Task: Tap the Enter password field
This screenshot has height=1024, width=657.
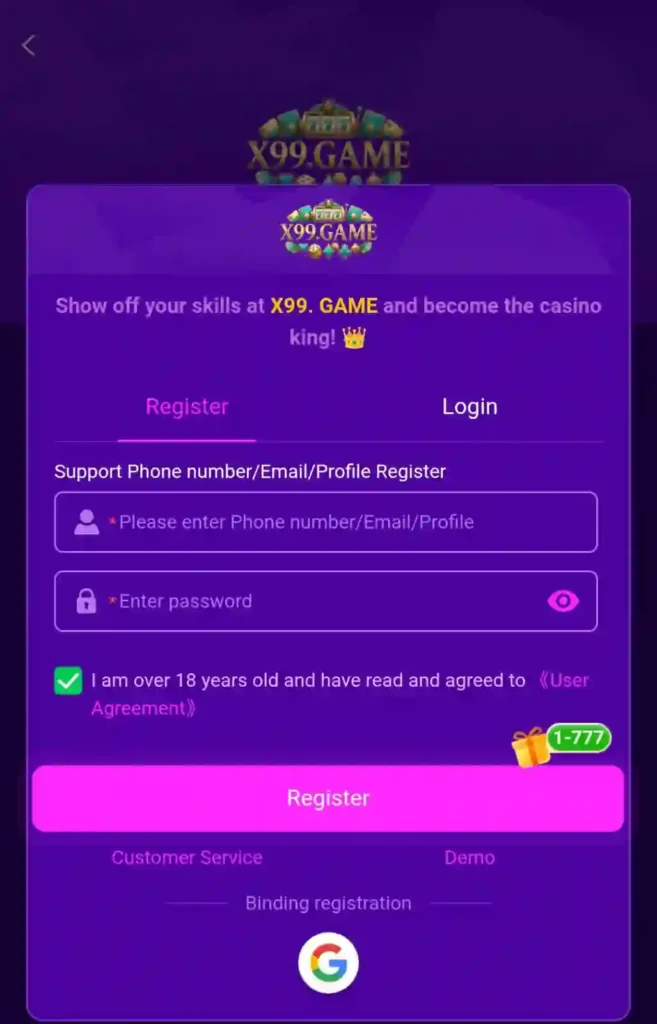Action: pyautogui.click(x=320, y=601)
